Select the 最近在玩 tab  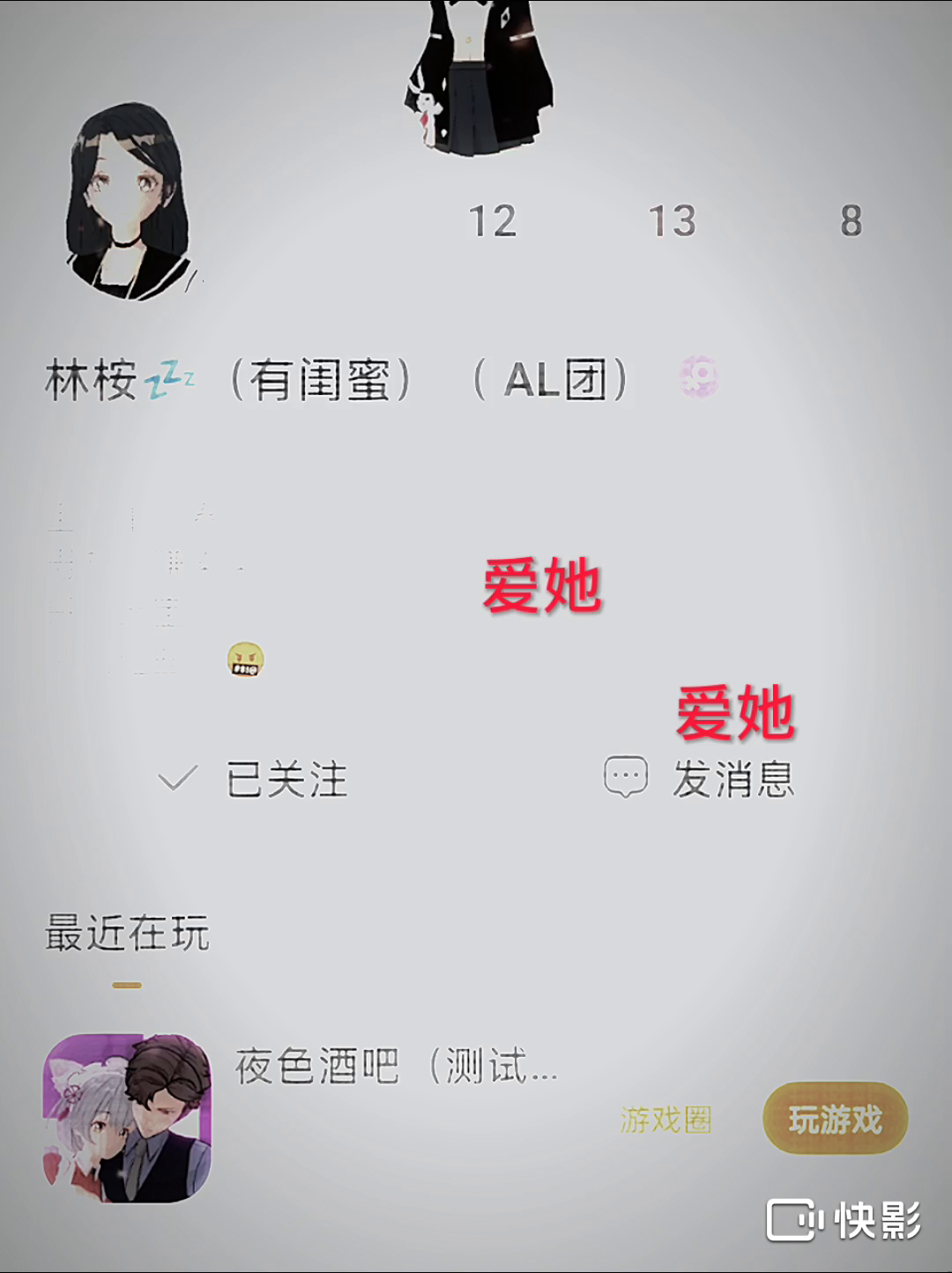127,934
